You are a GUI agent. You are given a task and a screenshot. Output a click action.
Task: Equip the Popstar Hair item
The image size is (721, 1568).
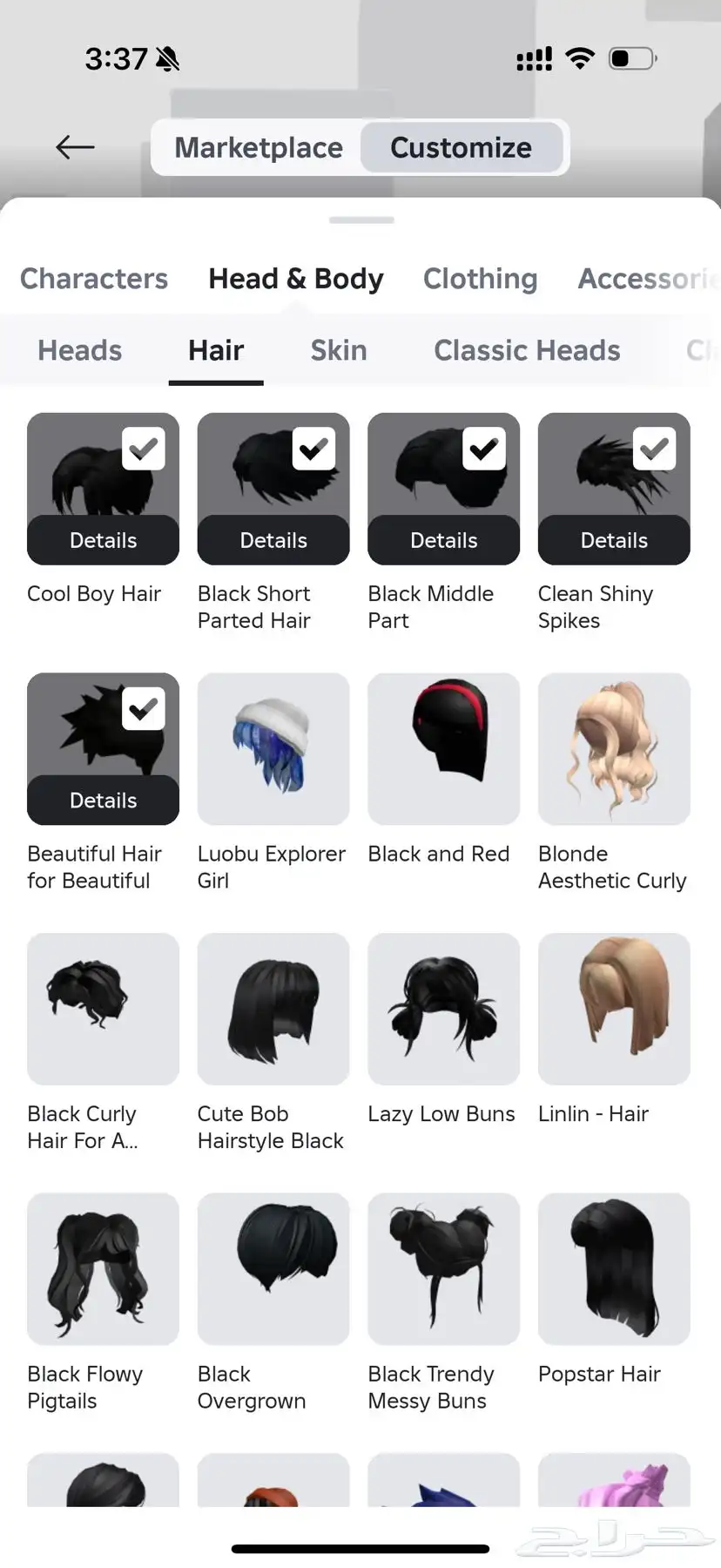tap(614, 1268)
